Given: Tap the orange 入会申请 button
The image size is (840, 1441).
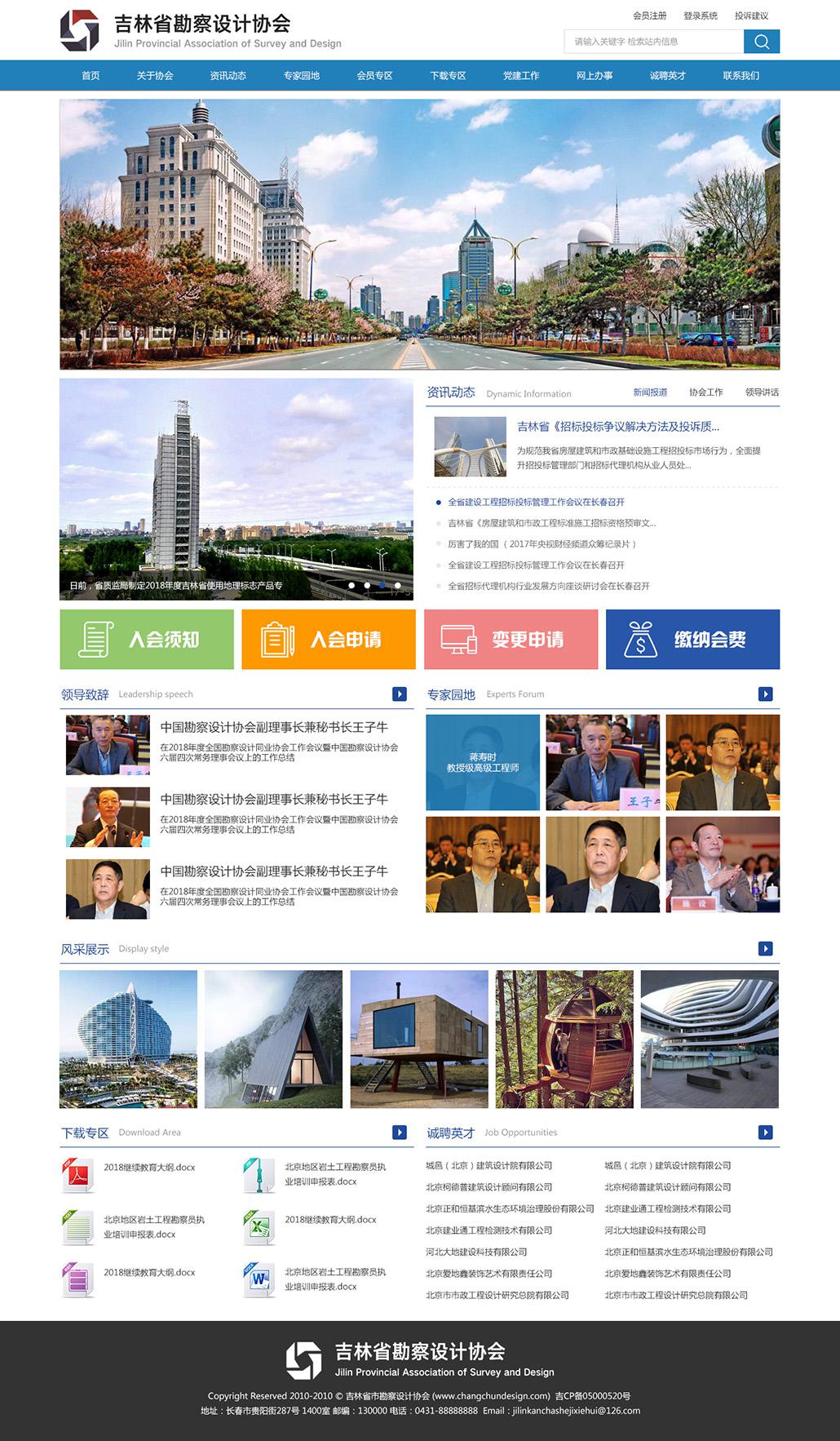Looking at the screenshot, I should (x=329, y=640).
